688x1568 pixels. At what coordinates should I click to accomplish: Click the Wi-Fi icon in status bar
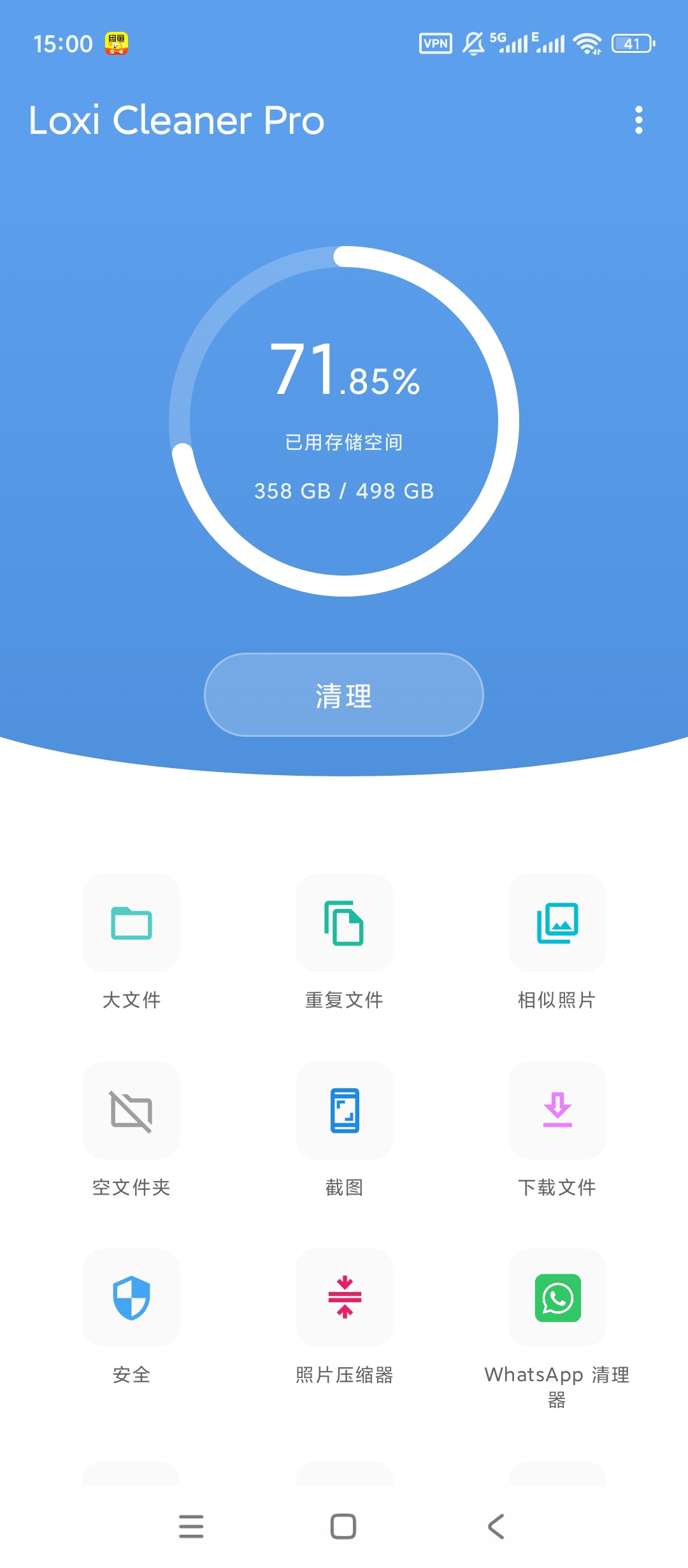[x=586, y=43]
